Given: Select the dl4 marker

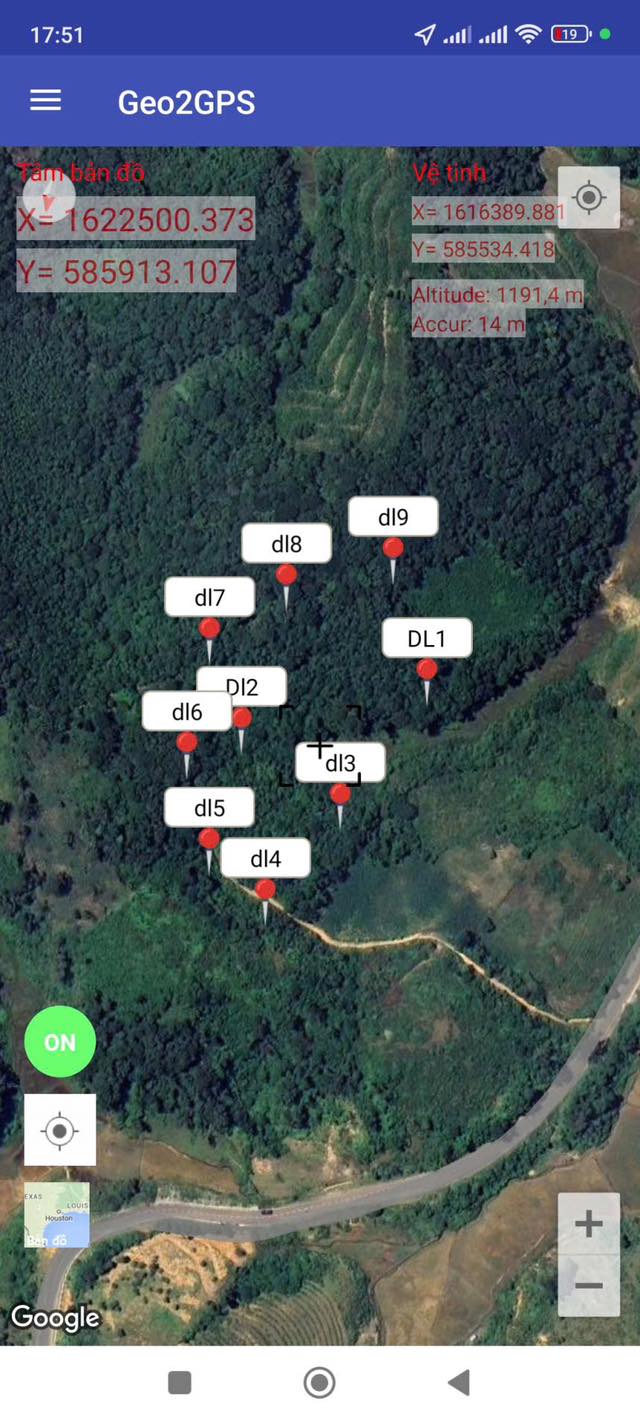Looking at the screenshot, I should (265, 889).
